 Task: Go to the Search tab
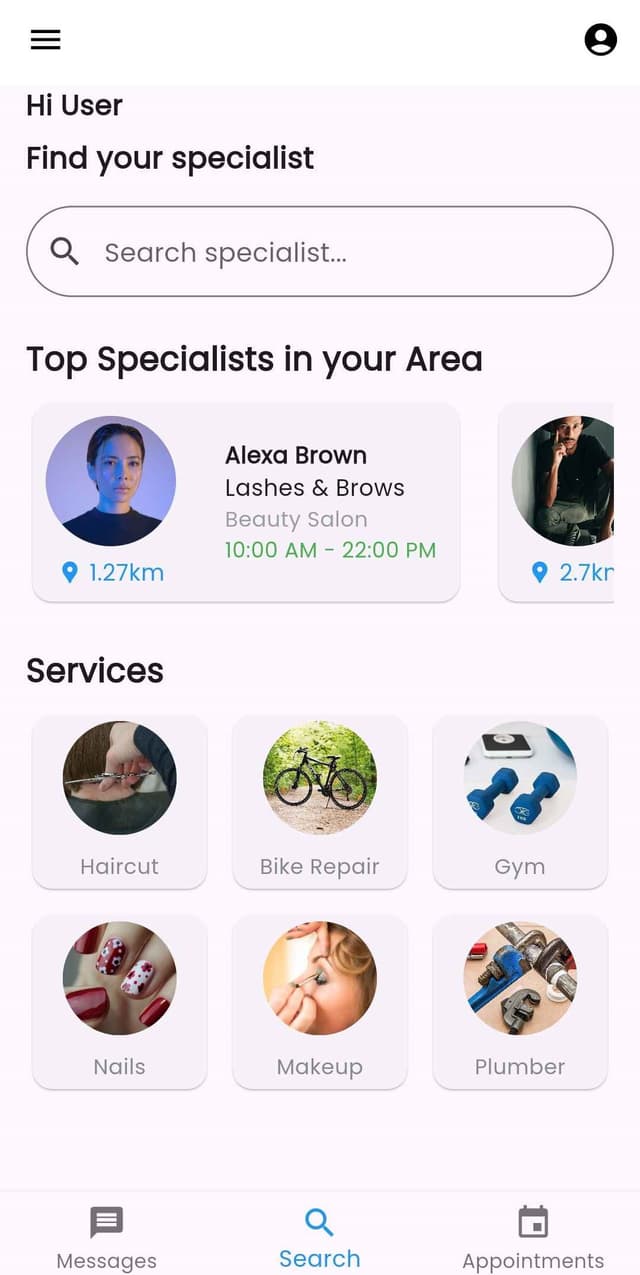point(320,1236)
